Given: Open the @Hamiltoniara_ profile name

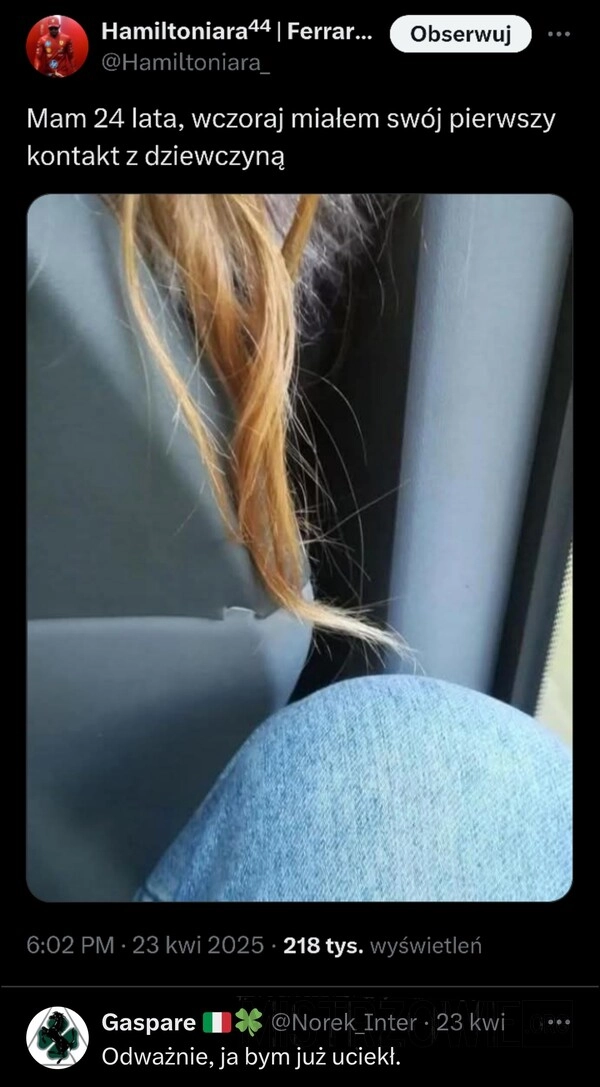Looking at the screenshot, I should pyautogui.click(x=186, y=63).
